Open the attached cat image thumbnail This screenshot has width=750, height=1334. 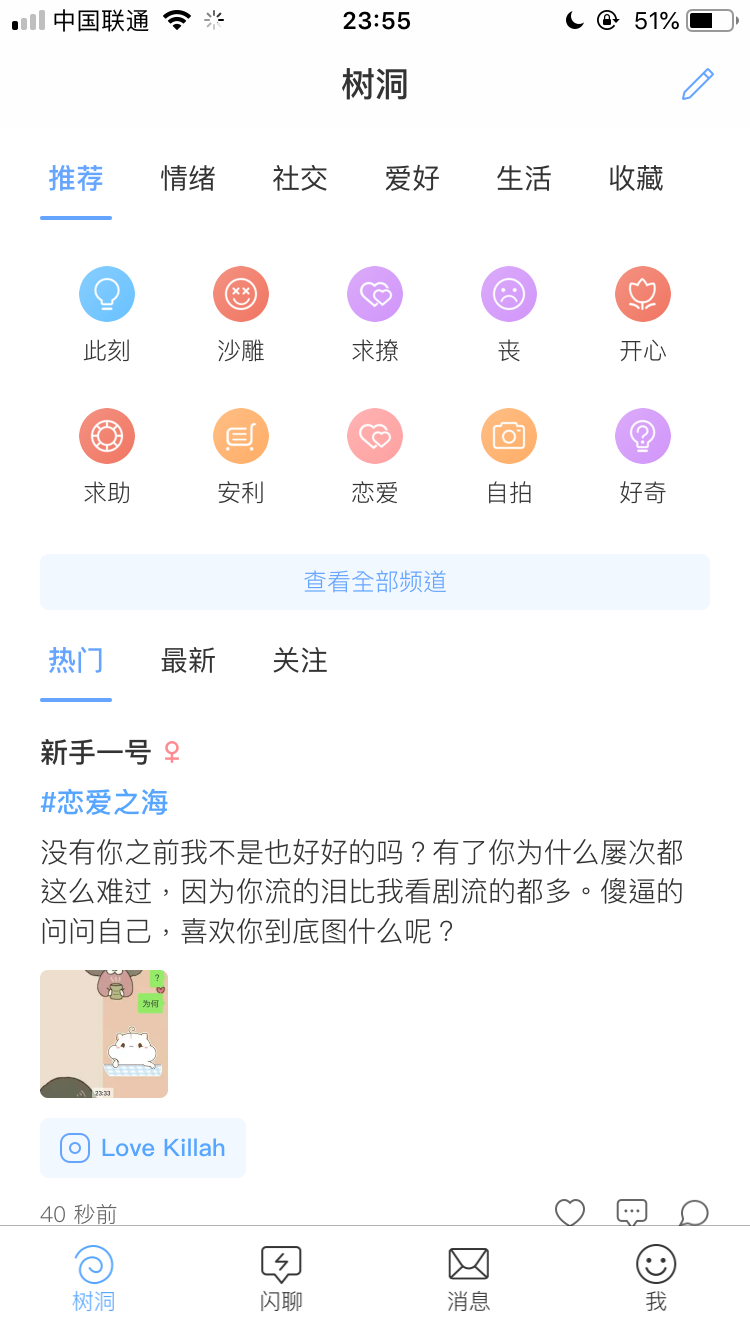[x=103, y=1033]
